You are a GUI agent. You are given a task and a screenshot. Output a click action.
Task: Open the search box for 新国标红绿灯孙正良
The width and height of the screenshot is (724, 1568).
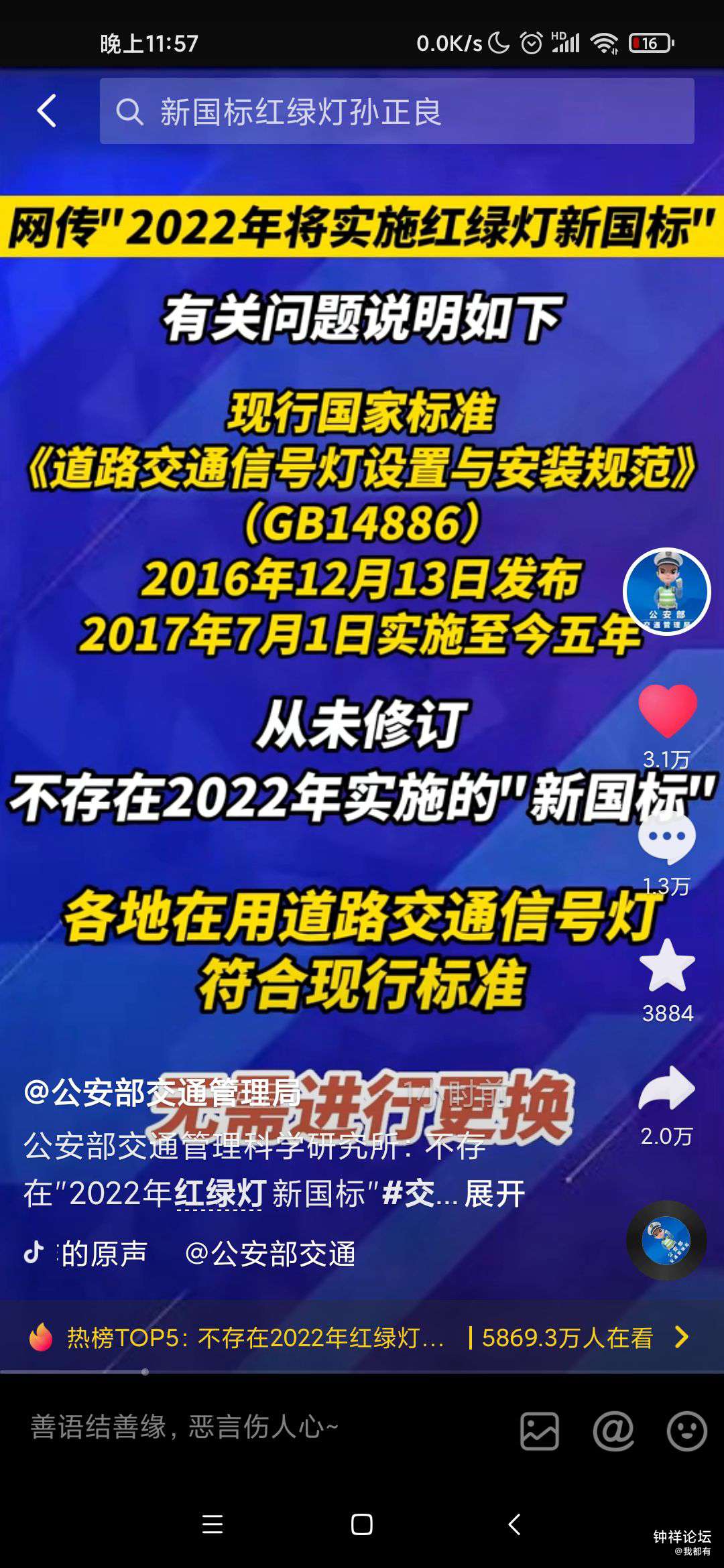397,111
